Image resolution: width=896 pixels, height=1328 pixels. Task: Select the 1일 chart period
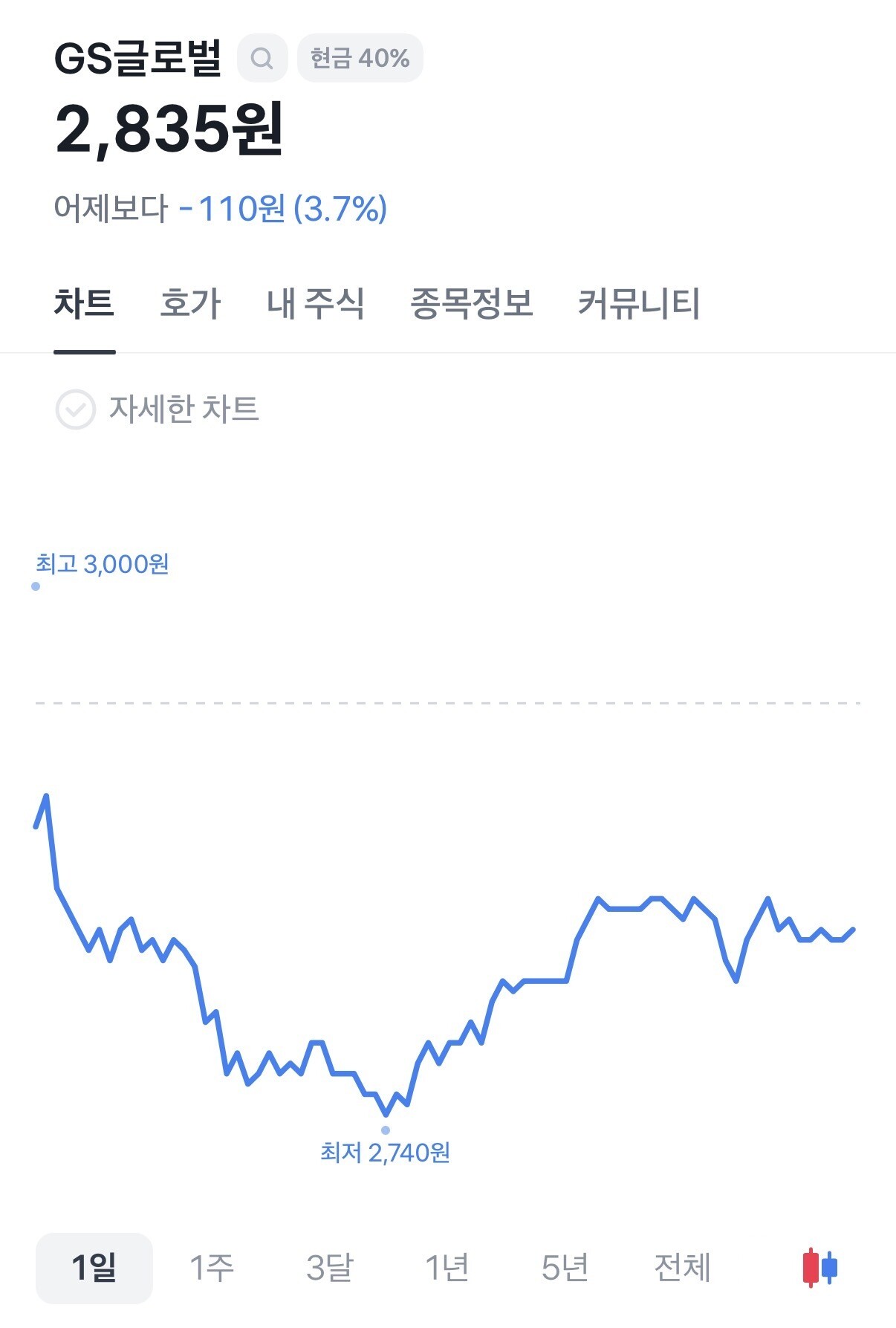click(94, 1268)
